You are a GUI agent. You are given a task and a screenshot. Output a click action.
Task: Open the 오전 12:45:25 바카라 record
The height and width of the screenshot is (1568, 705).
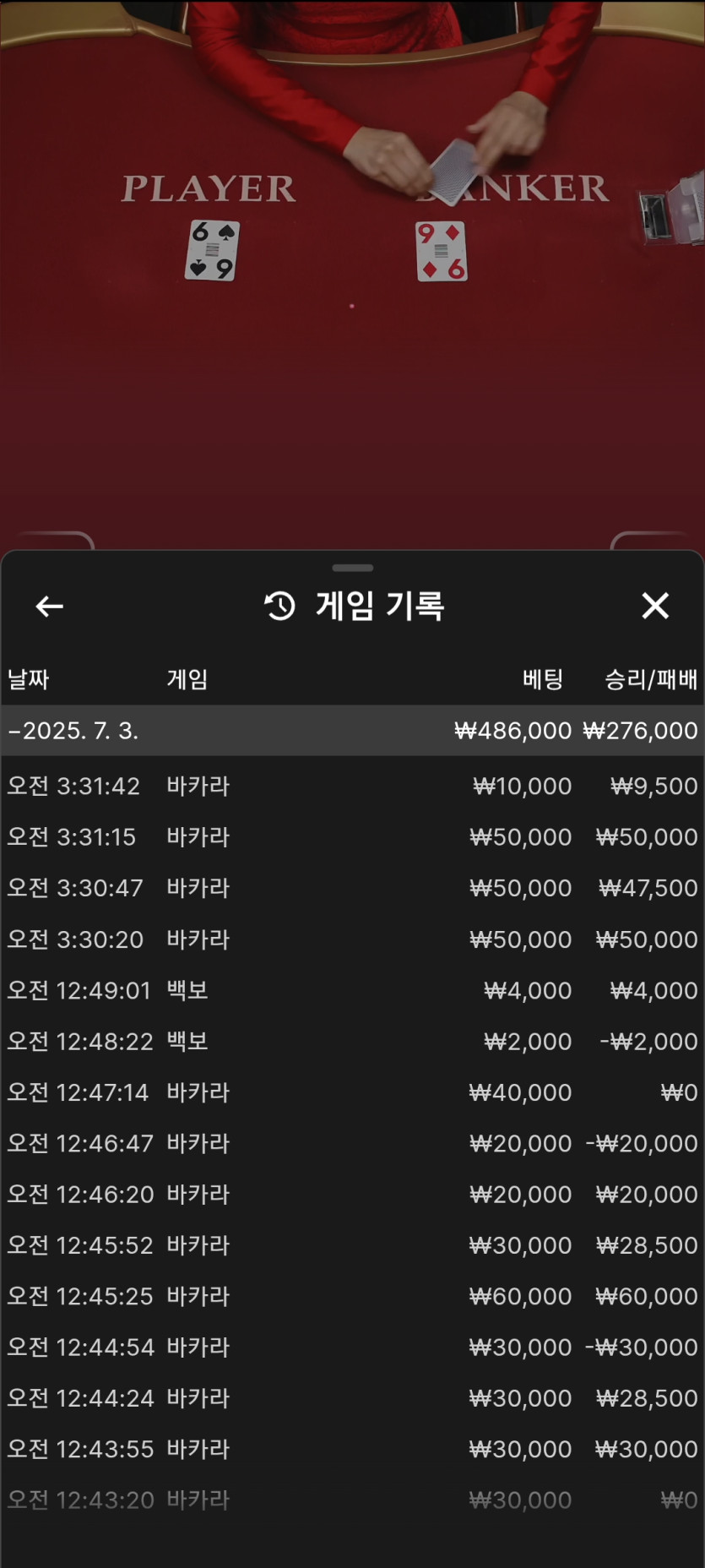[353, 1296]
